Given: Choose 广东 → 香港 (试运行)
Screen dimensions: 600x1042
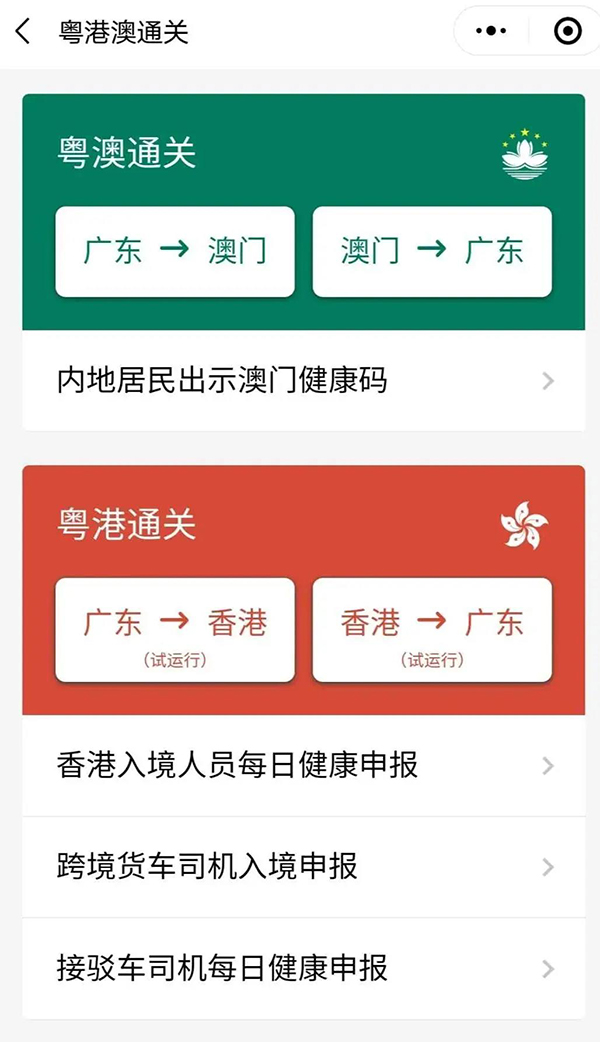Looking at the screenshot, I should tap(175, 630).
